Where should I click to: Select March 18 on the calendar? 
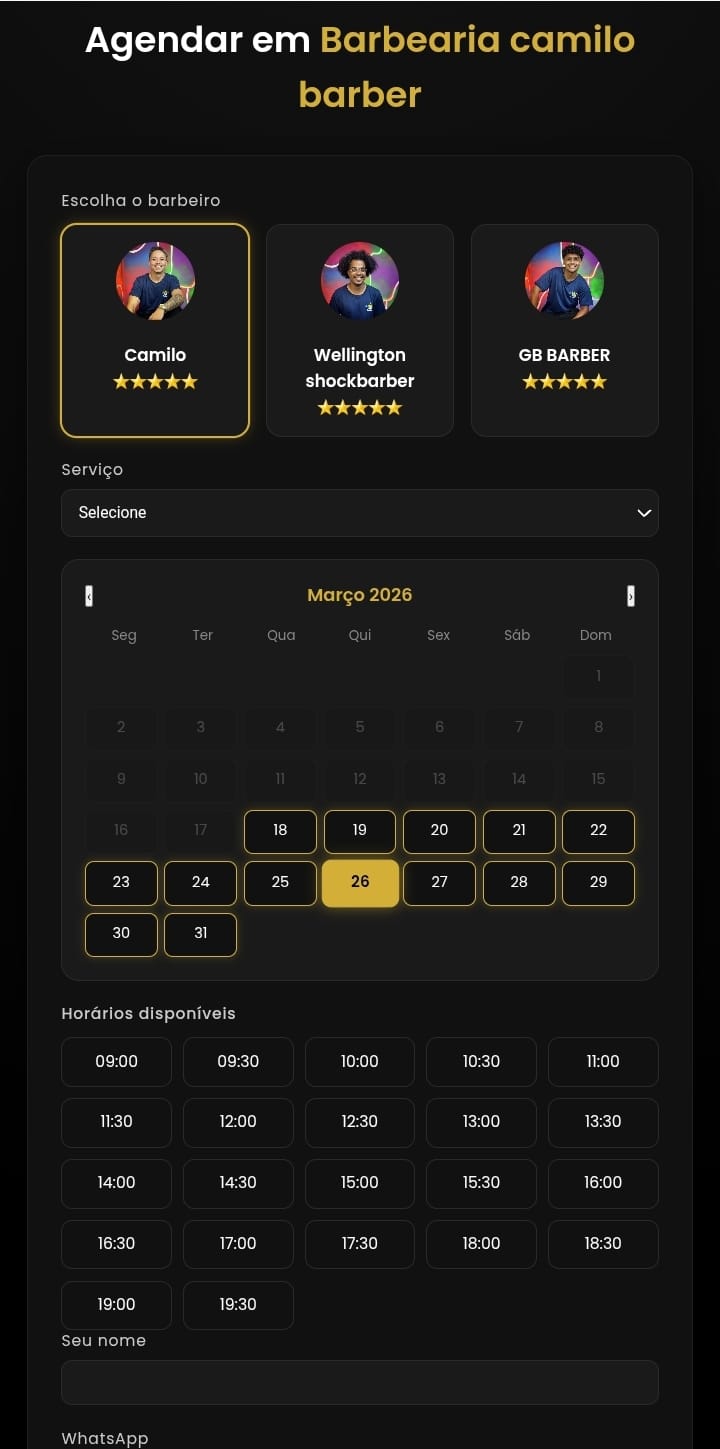click(x=280, y=831)
